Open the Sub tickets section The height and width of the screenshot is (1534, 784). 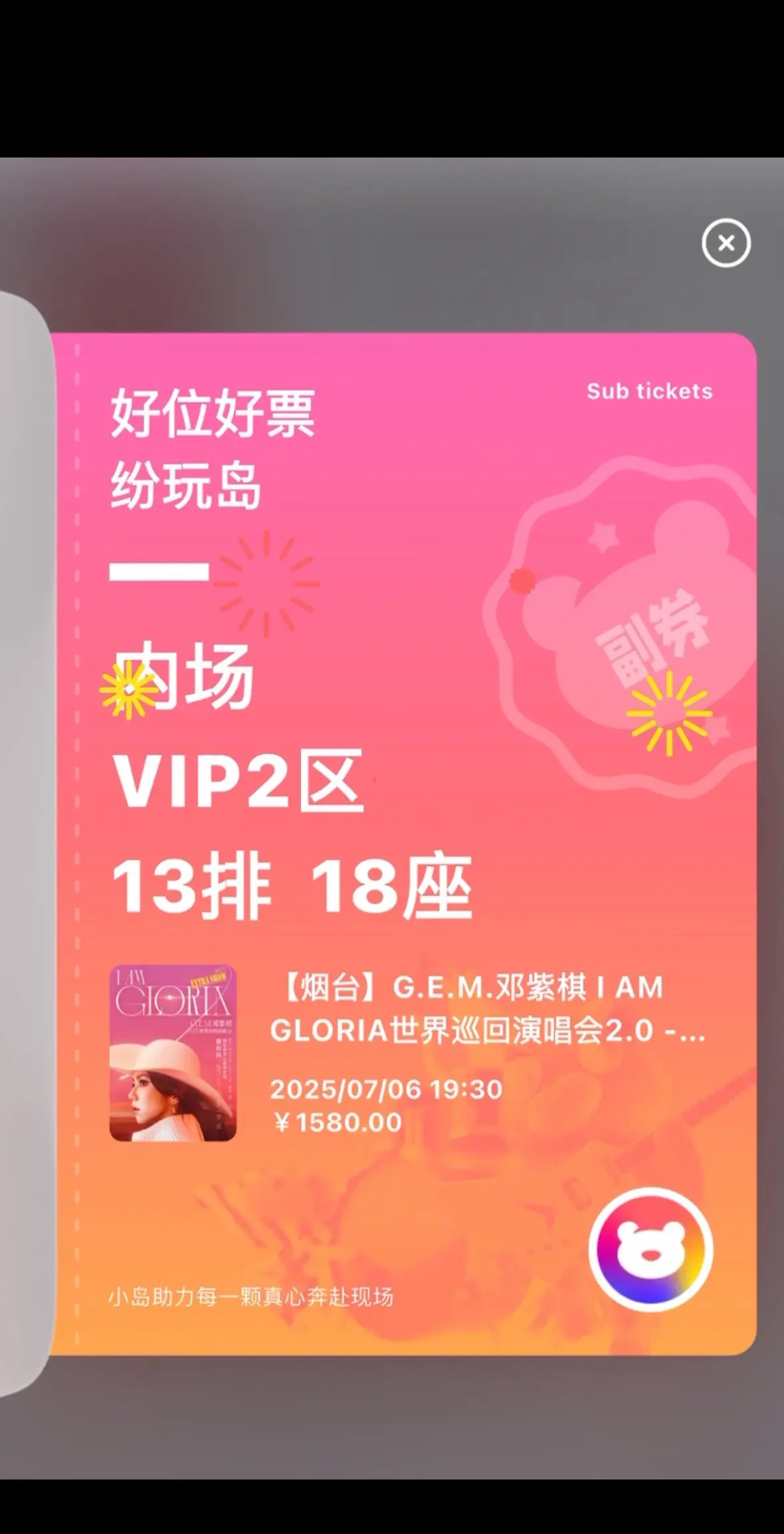tap(648, 392)
